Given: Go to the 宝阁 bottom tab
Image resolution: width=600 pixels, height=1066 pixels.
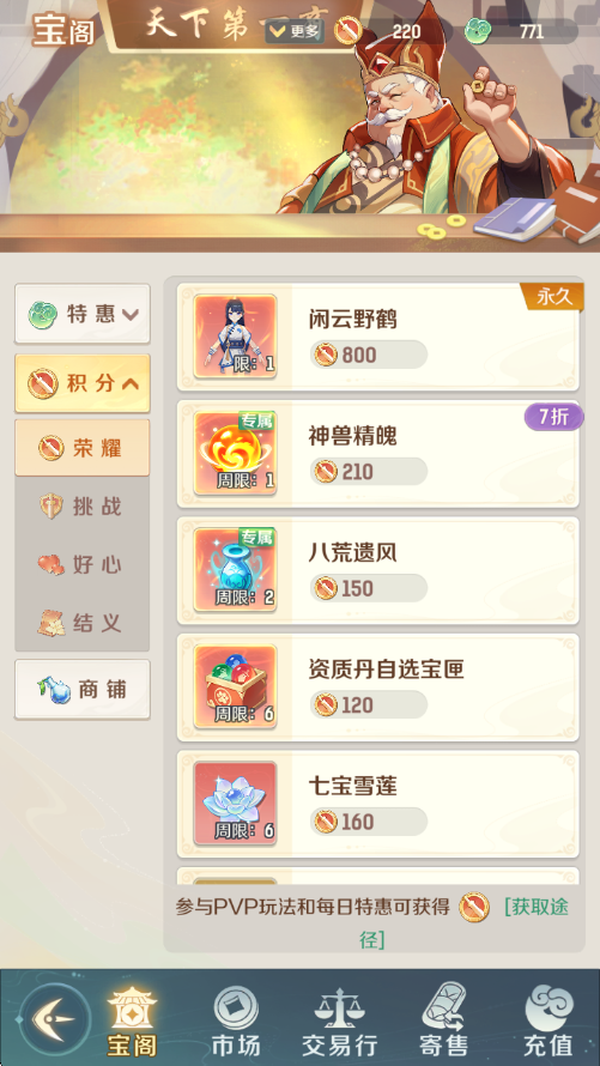Looking at the screenshot, I should pos(132,1019).
